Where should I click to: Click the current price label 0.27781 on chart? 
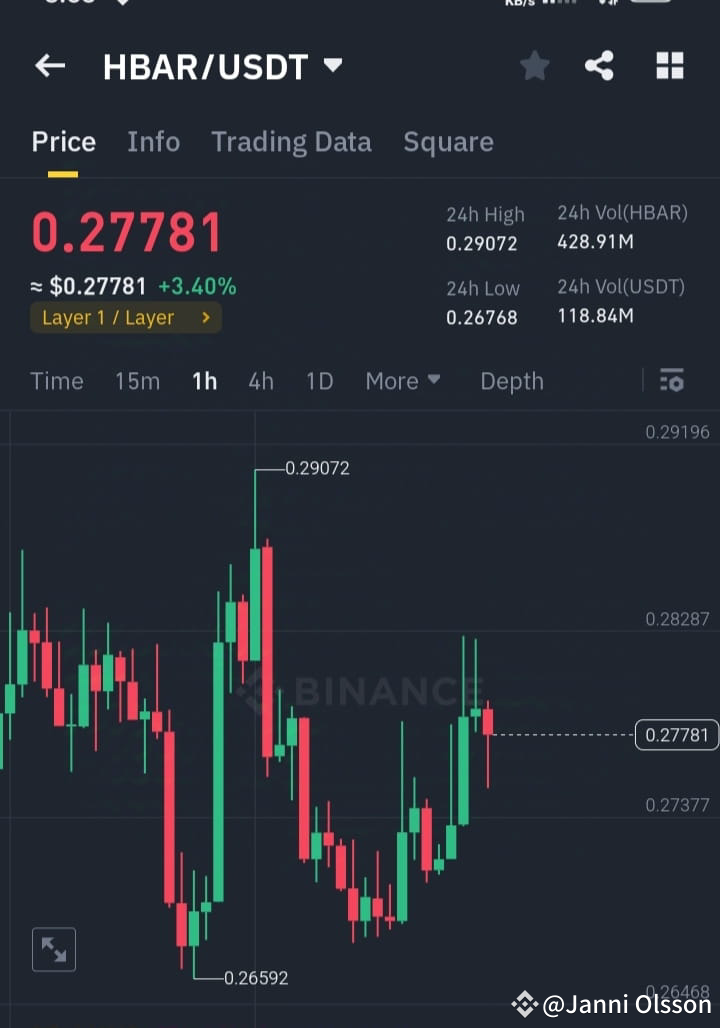pyautogui.click(x=676, y=734)
